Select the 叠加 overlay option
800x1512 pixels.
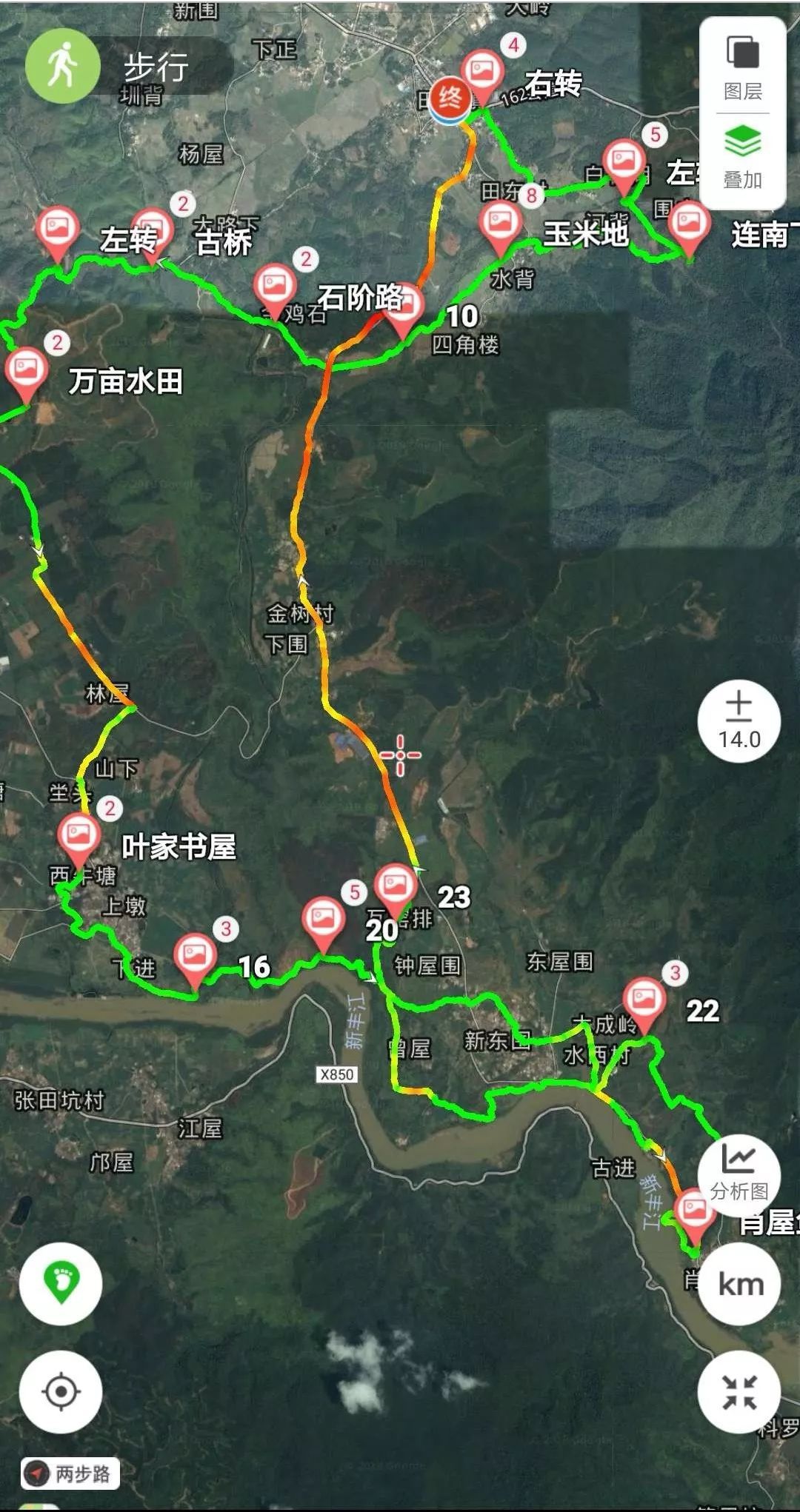[x=742, y=157]
